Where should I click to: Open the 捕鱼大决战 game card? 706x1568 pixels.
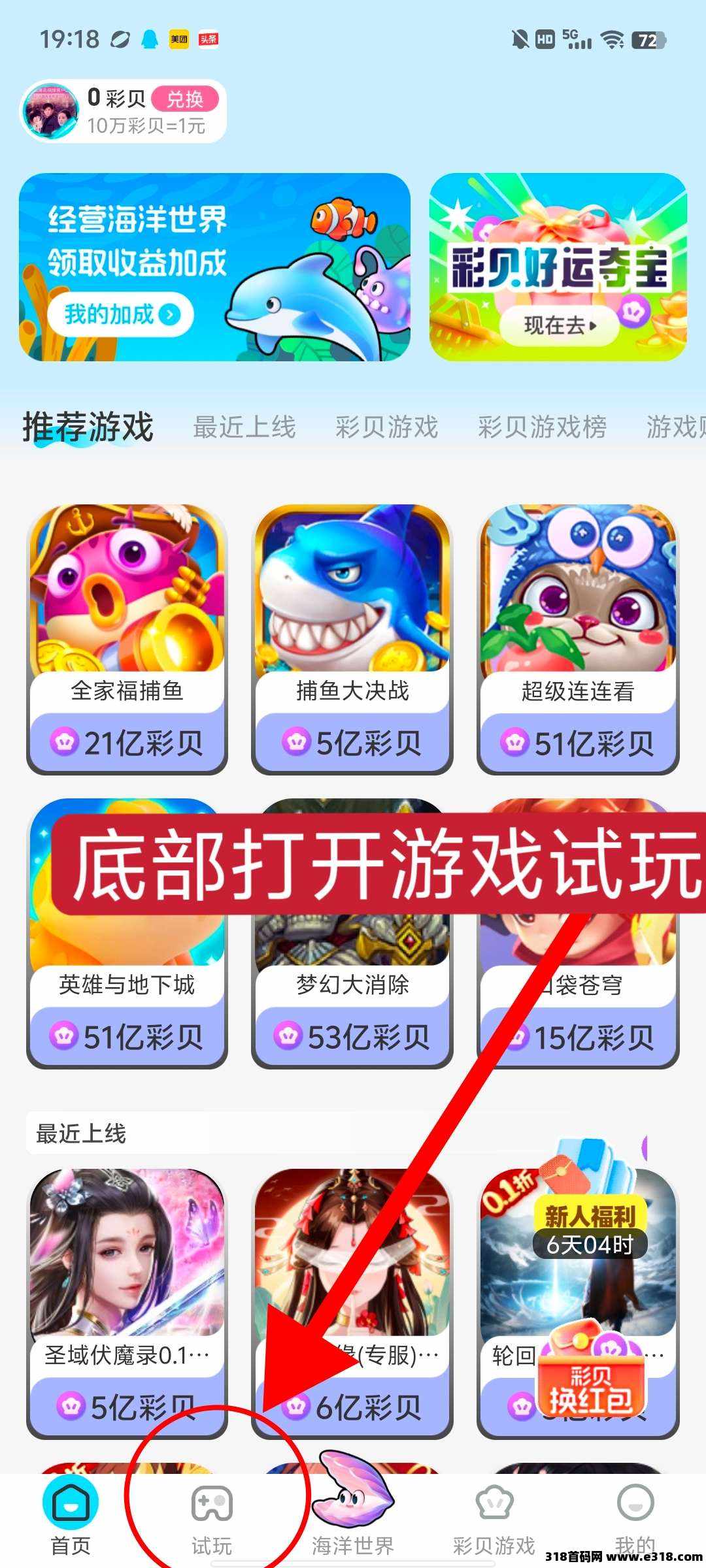tap(352, 638)
